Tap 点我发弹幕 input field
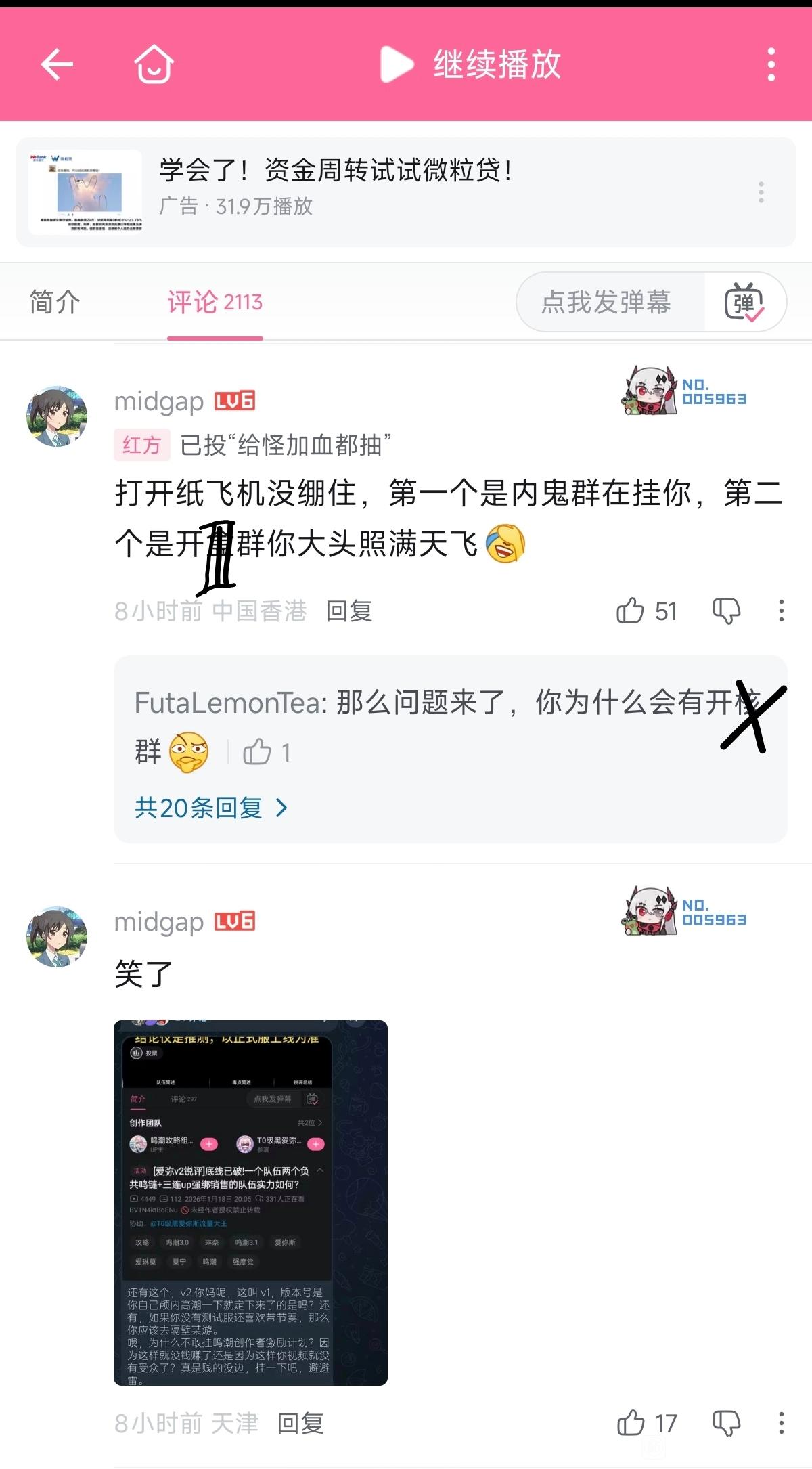812x1469 pixels. (607, 302)
